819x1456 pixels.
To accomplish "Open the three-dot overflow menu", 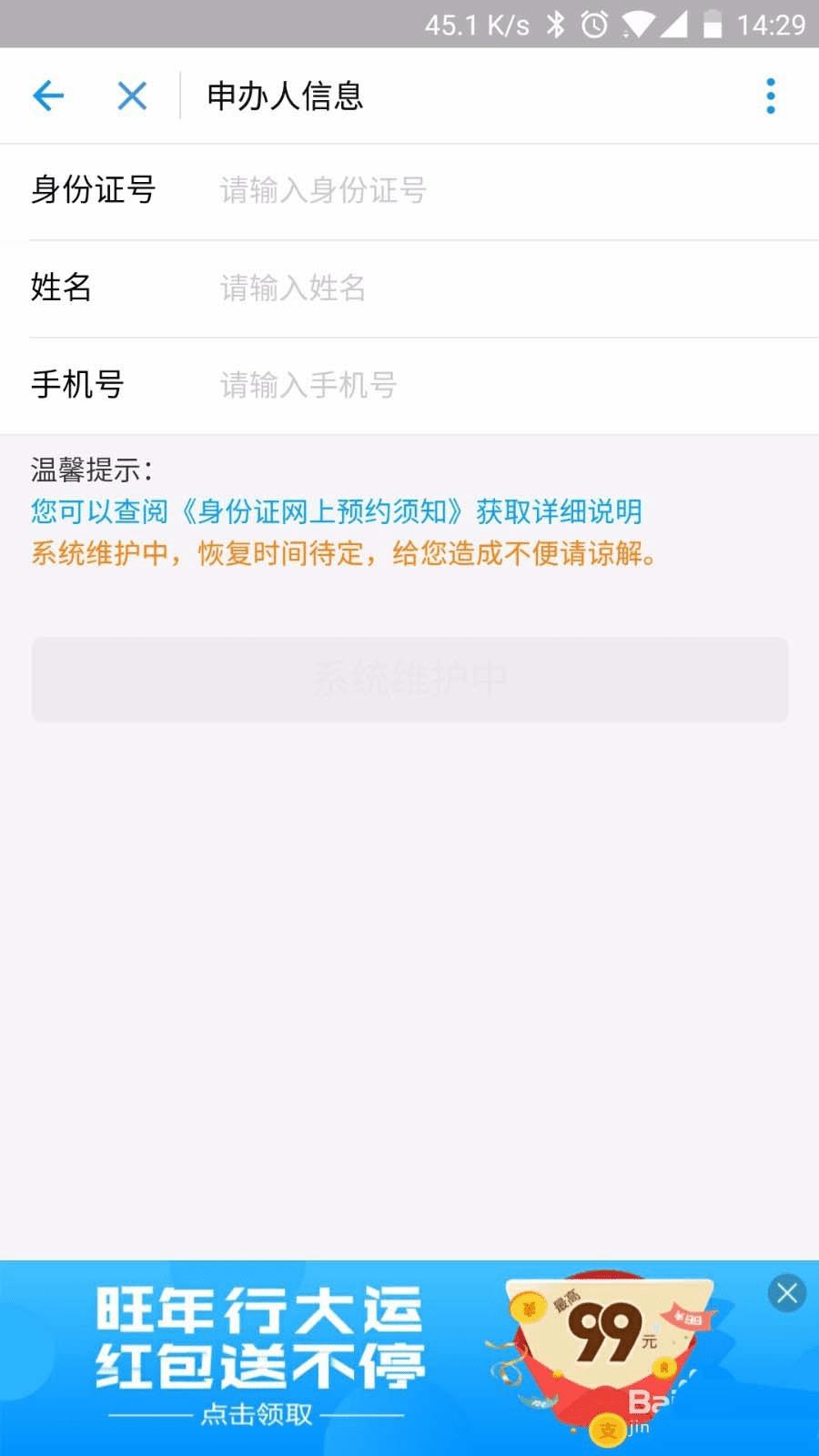I will pyautogui.click(x=770, y=96).
